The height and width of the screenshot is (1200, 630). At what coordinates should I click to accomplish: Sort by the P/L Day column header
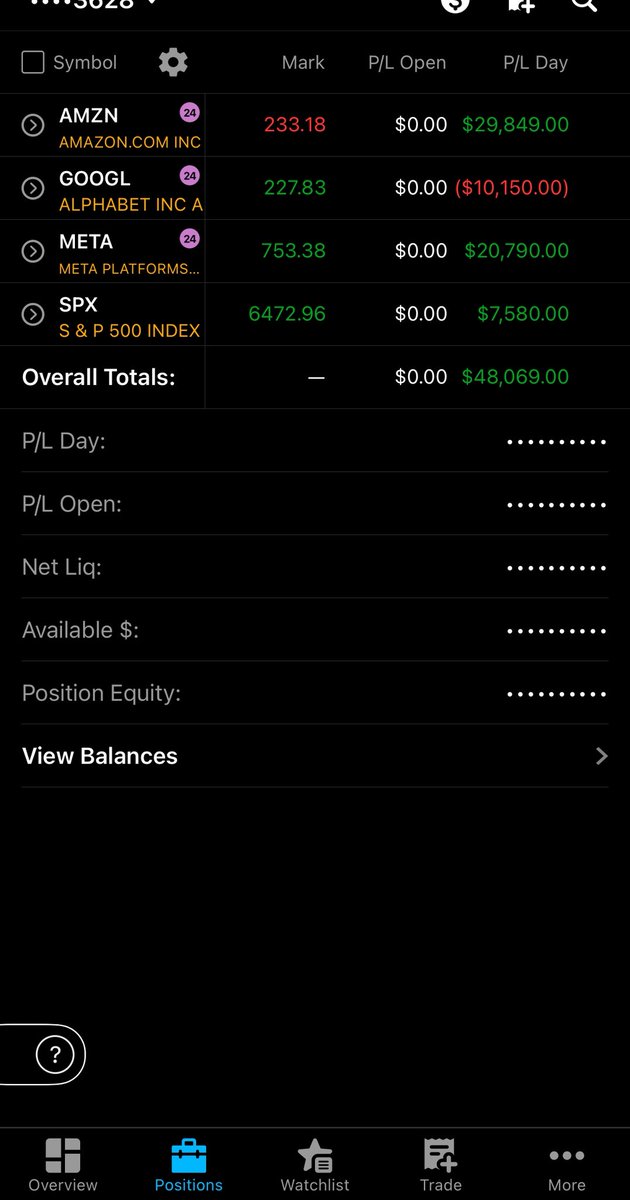pos(535,62)
